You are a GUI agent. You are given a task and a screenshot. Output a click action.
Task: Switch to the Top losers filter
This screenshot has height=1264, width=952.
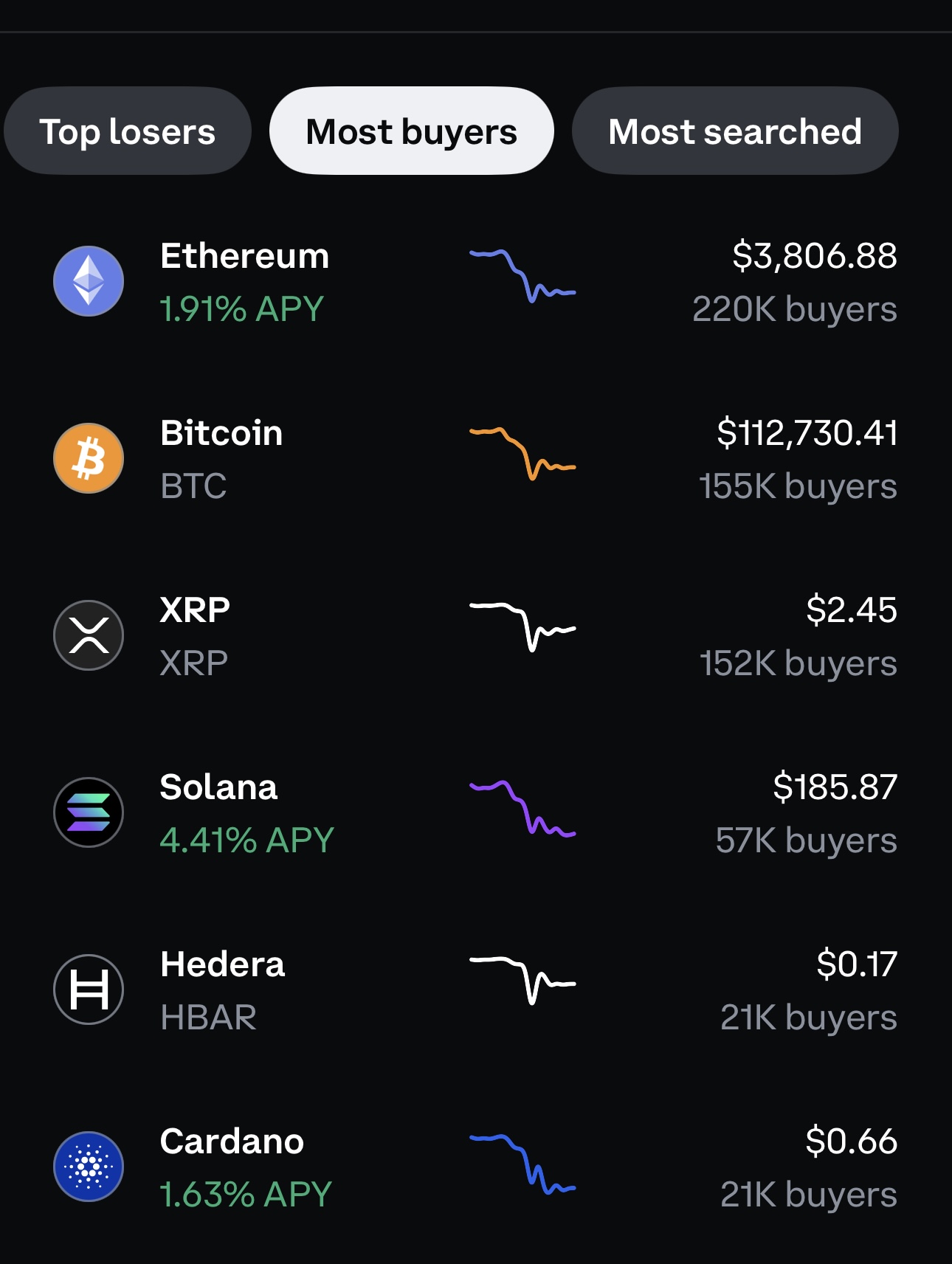127,131
